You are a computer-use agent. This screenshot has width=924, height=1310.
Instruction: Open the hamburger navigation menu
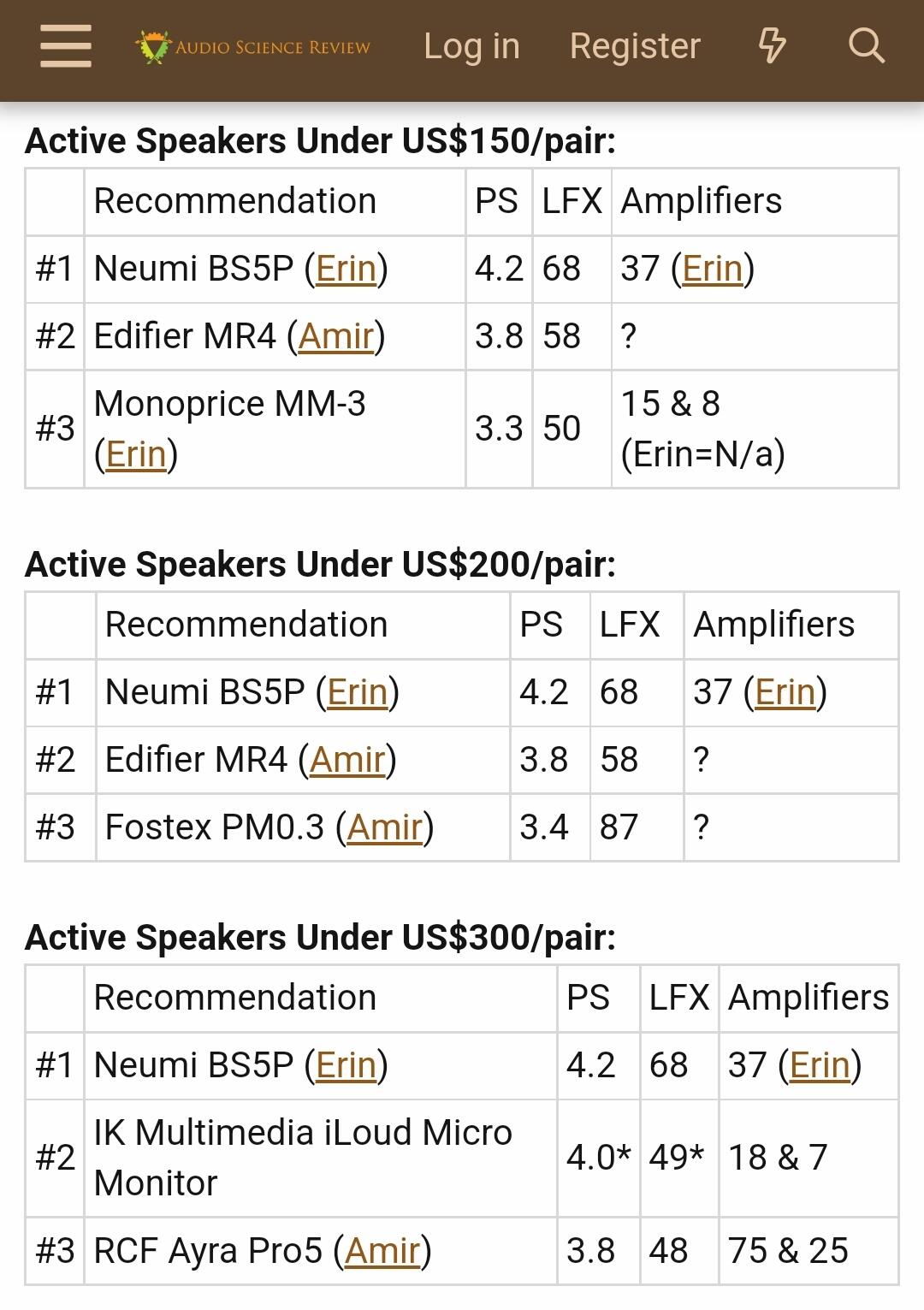coord(66,46)
